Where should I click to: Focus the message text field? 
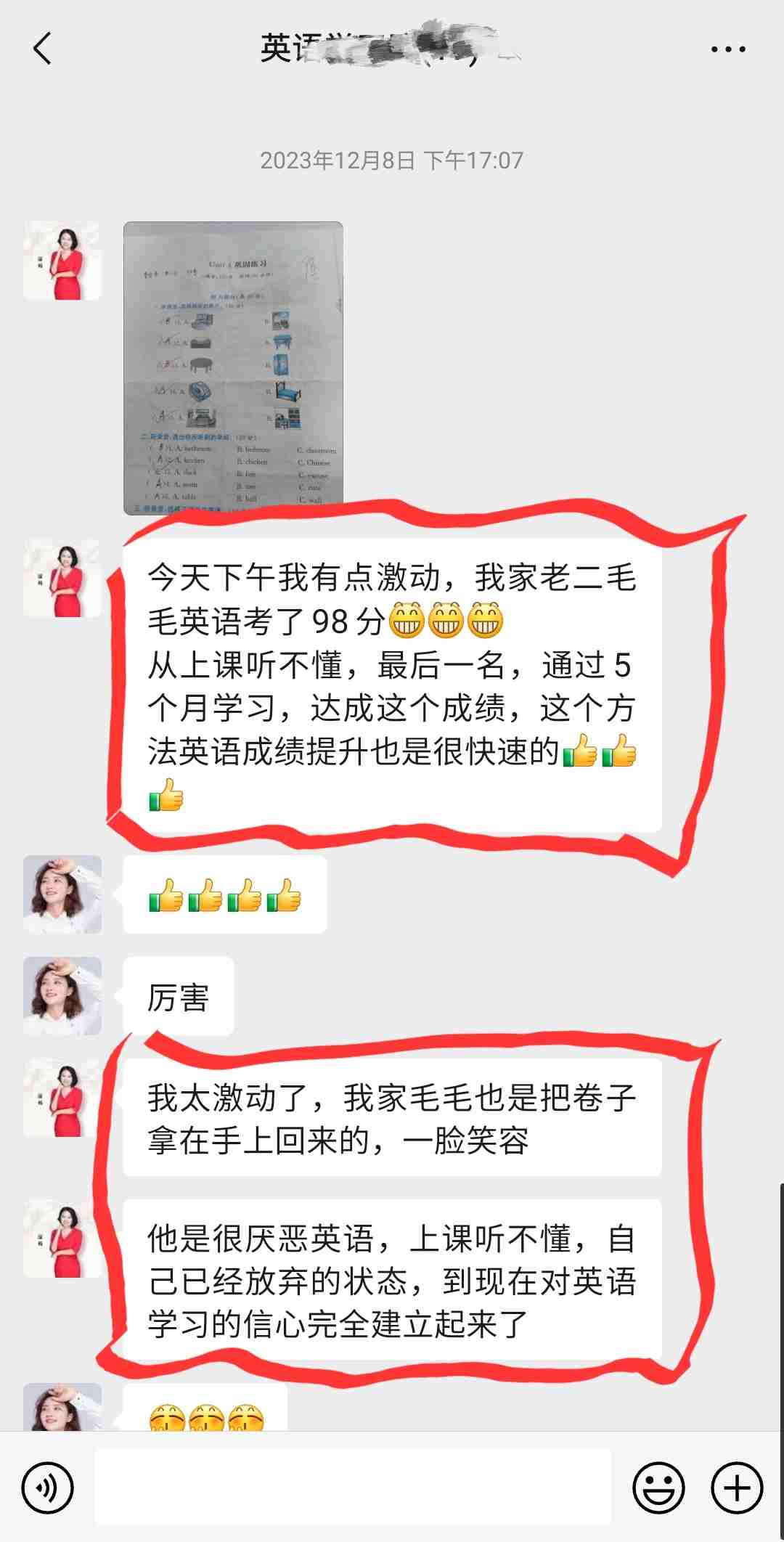point(353,1487)
